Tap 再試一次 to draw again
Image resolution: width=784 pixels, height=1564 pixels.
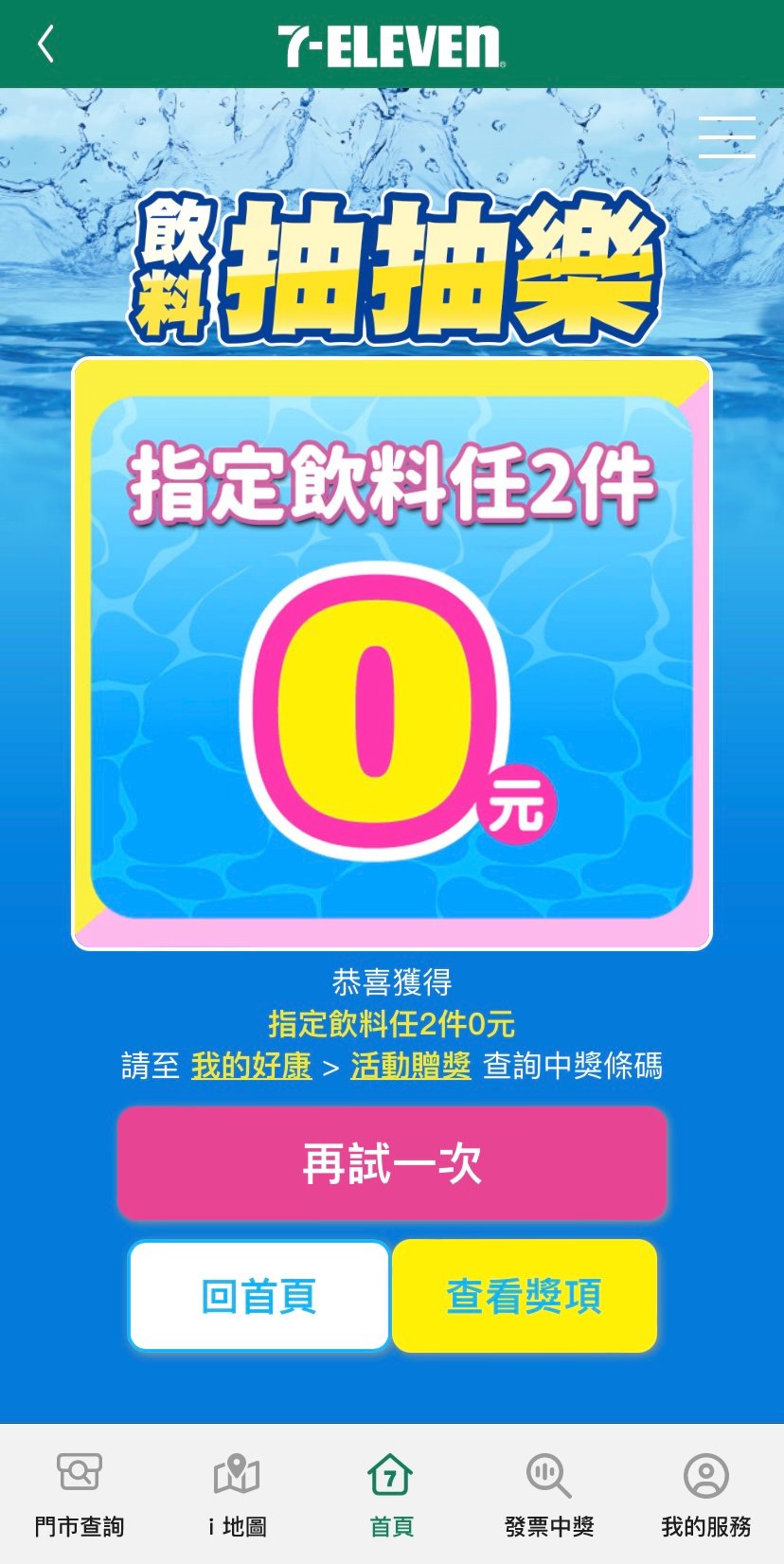pyautogui.click(x=392, y=1162)
